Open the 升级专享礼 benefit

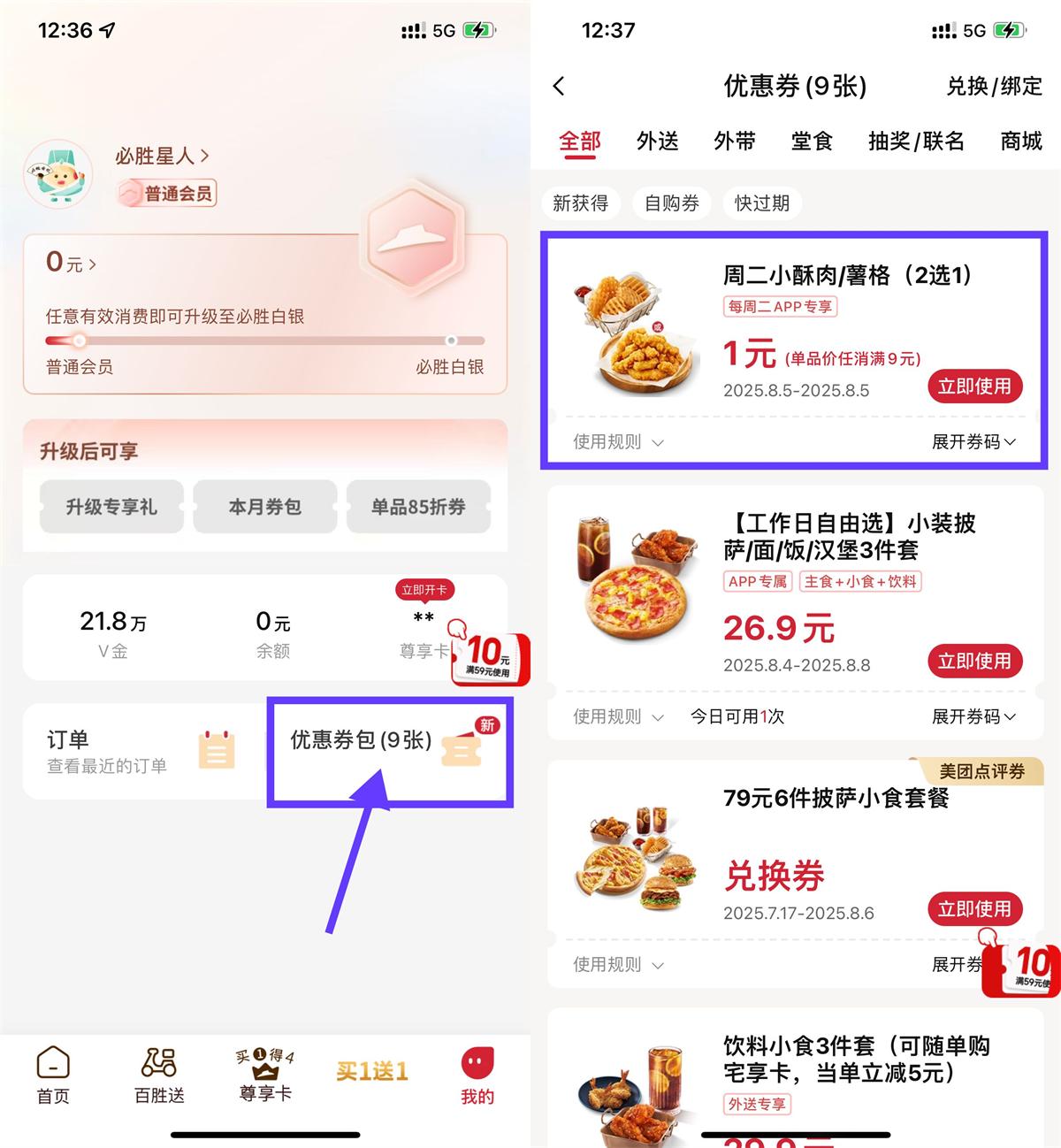tap(111, 507)
